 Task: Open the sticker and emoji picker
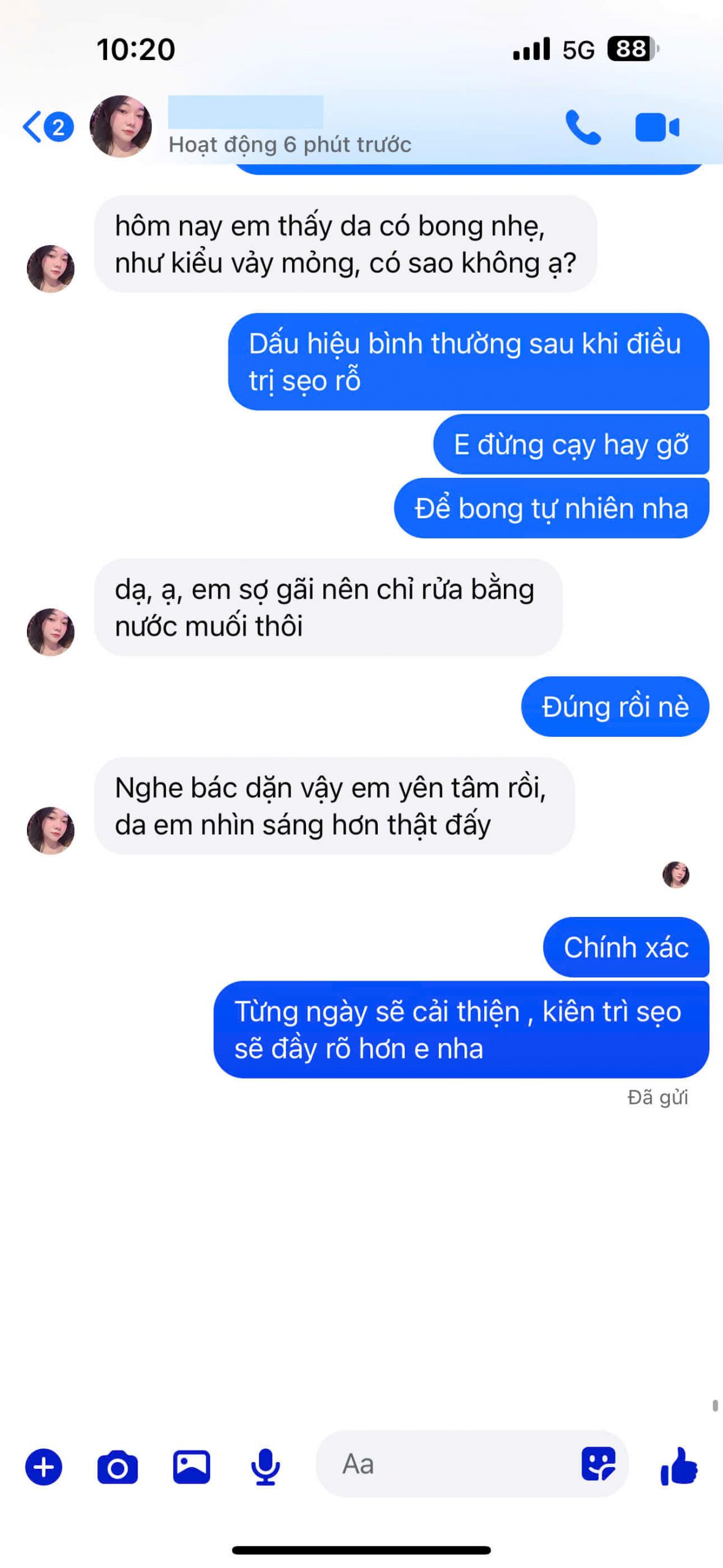(598, 1464)
